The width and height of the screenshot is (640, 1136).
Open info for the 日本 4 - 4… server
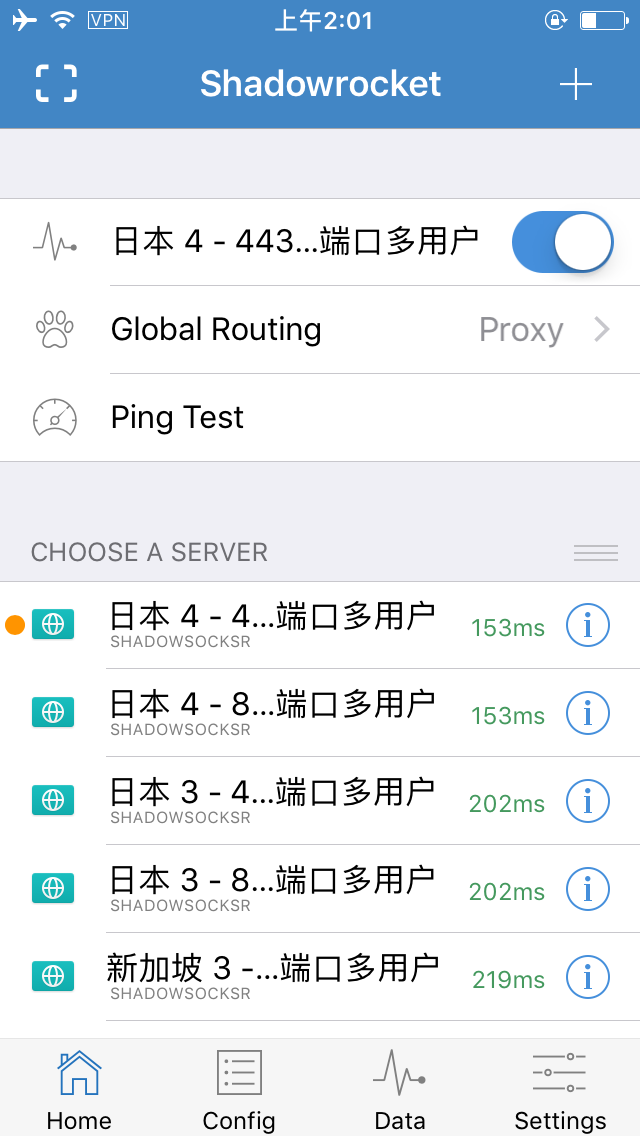click(588, 626)
